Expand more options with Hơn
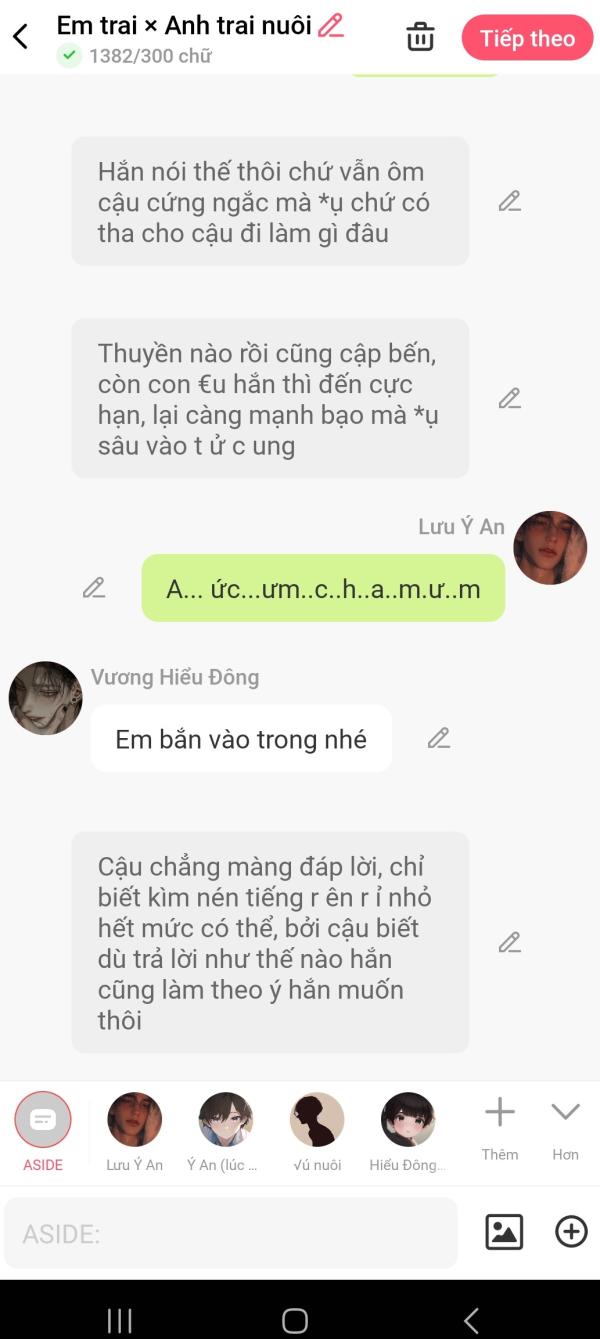The width and height of the screenshot is (600, 1339). pyautogui.click(x=566, y=1127)
